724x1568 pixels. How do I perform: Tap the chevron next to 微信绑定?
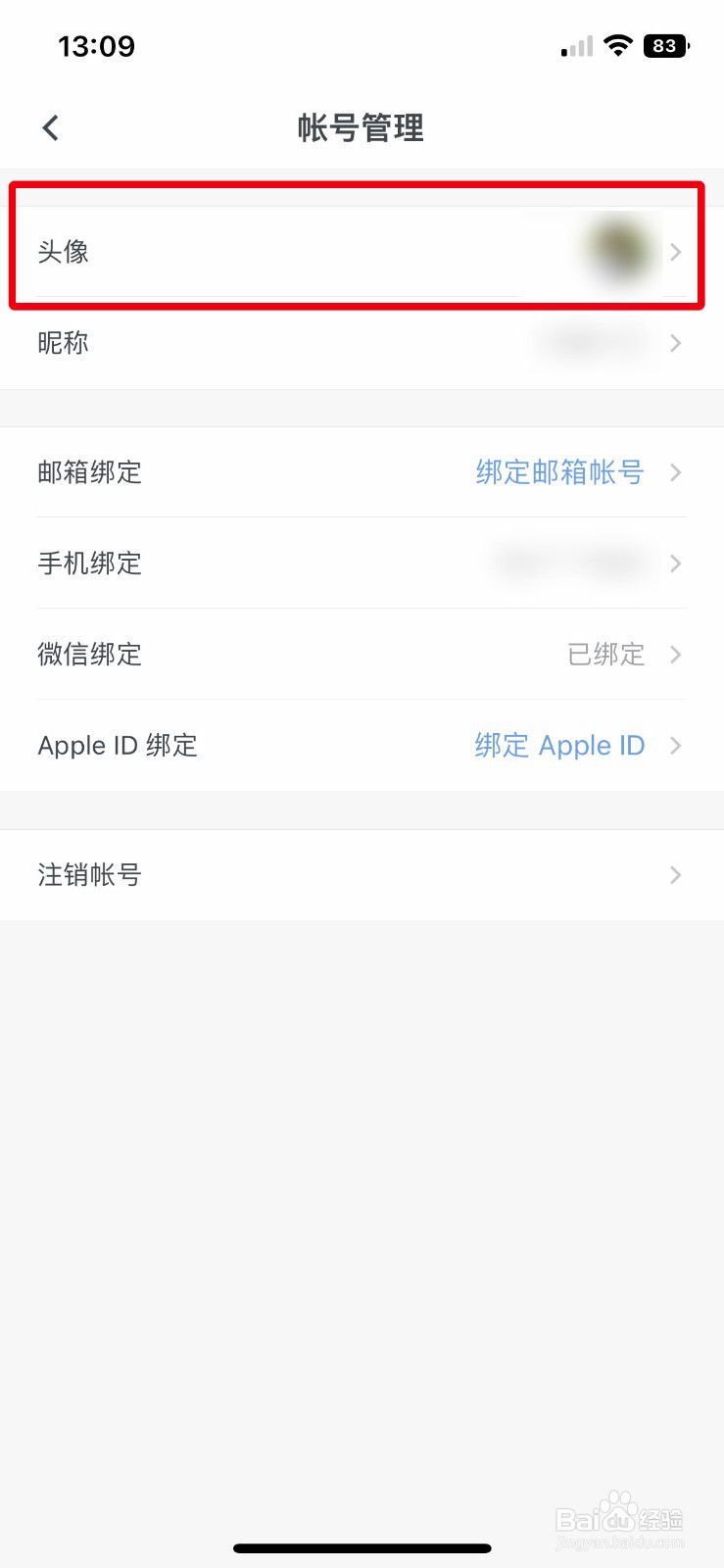(x=674, y=655)
